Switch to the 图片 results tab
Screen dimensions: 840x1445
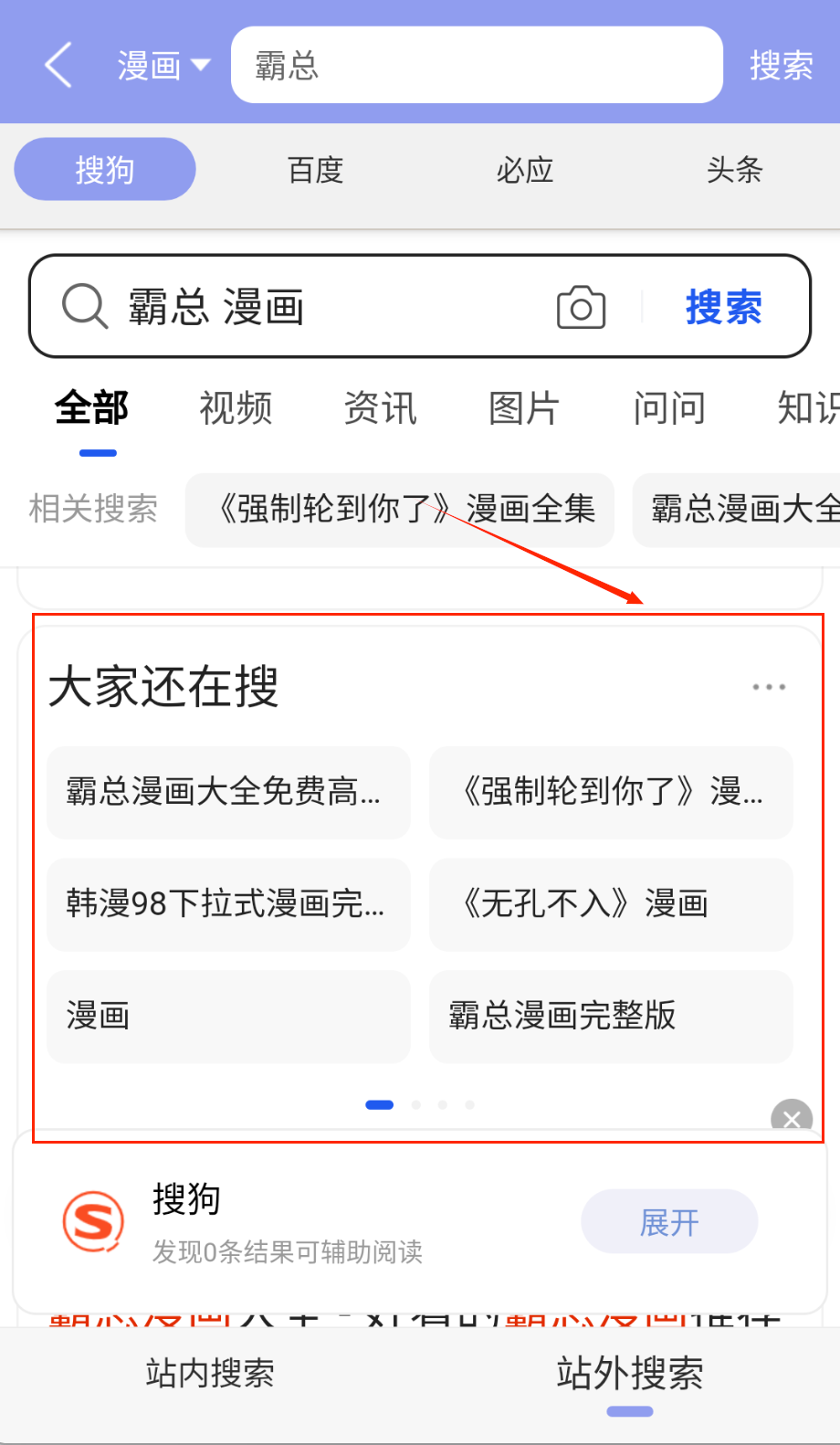[x=524, y=408]
